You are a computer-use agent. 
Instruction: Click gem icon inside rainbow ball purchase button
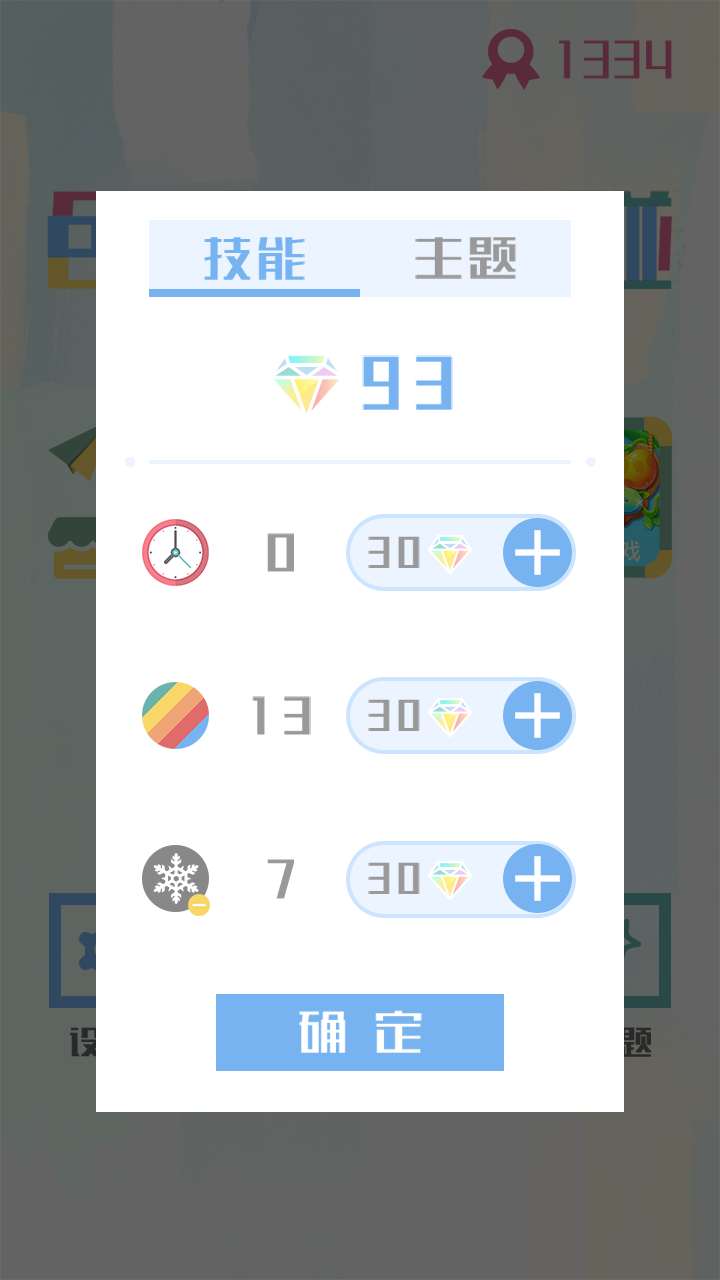[x=451, y=715]
